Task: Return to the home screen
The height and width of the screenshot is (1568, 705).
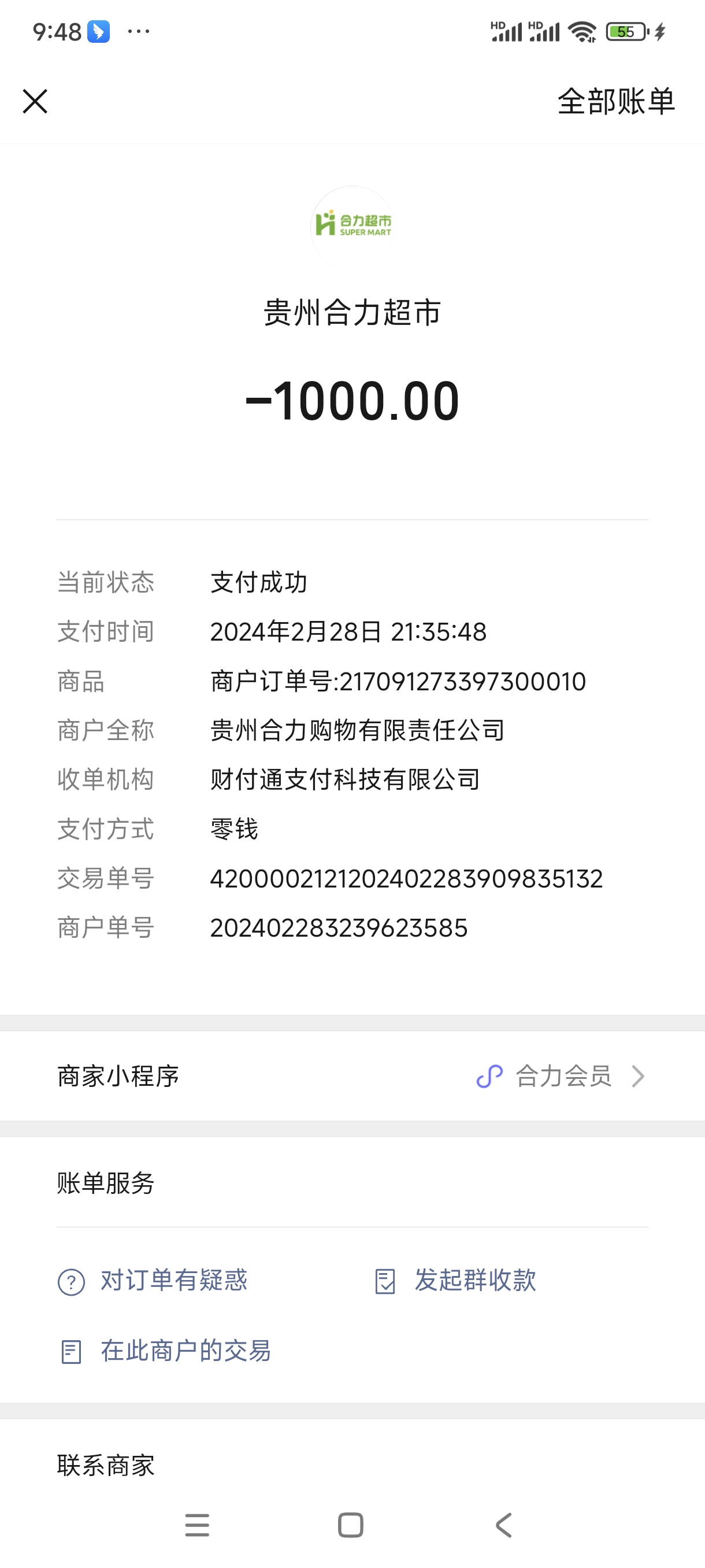Action: point(350,1525)
